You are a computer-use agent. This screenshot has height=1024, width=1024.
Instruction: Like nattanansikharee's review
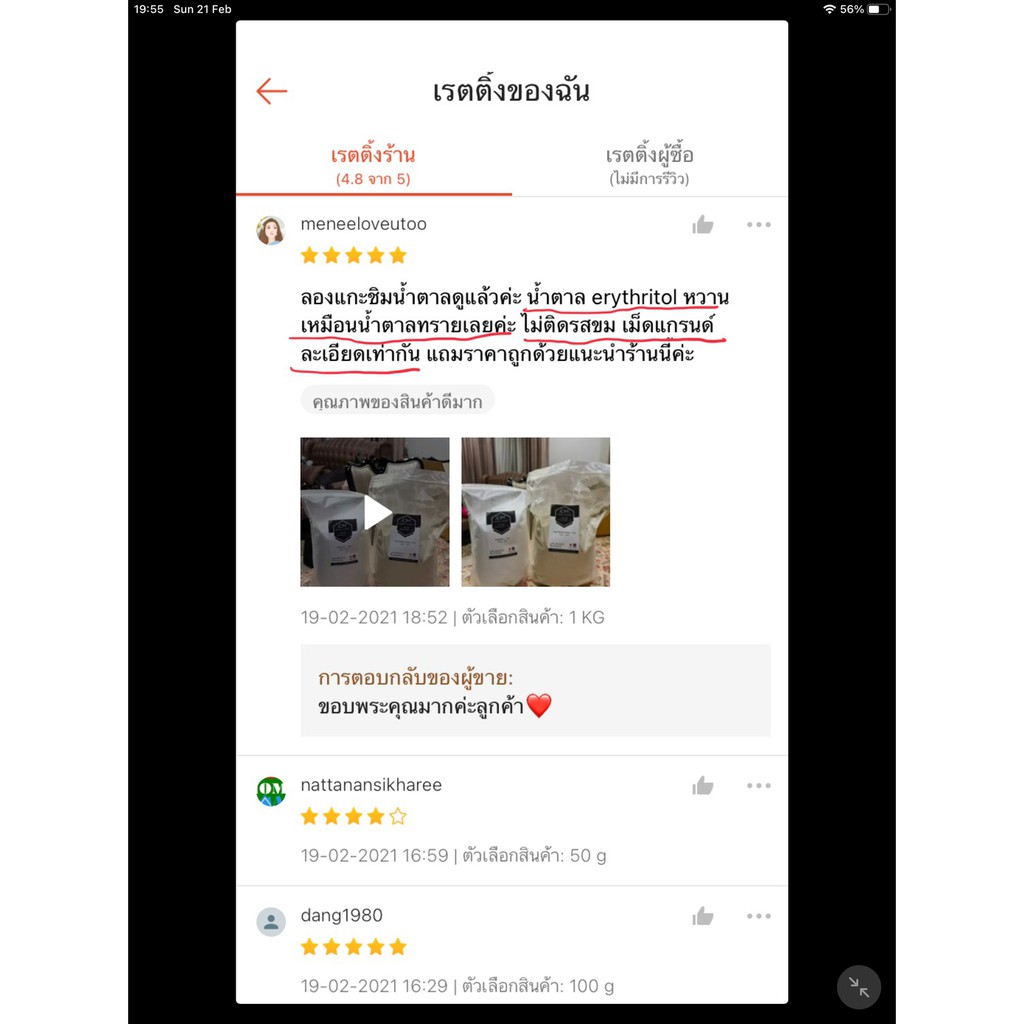click(x=703, y=786)
